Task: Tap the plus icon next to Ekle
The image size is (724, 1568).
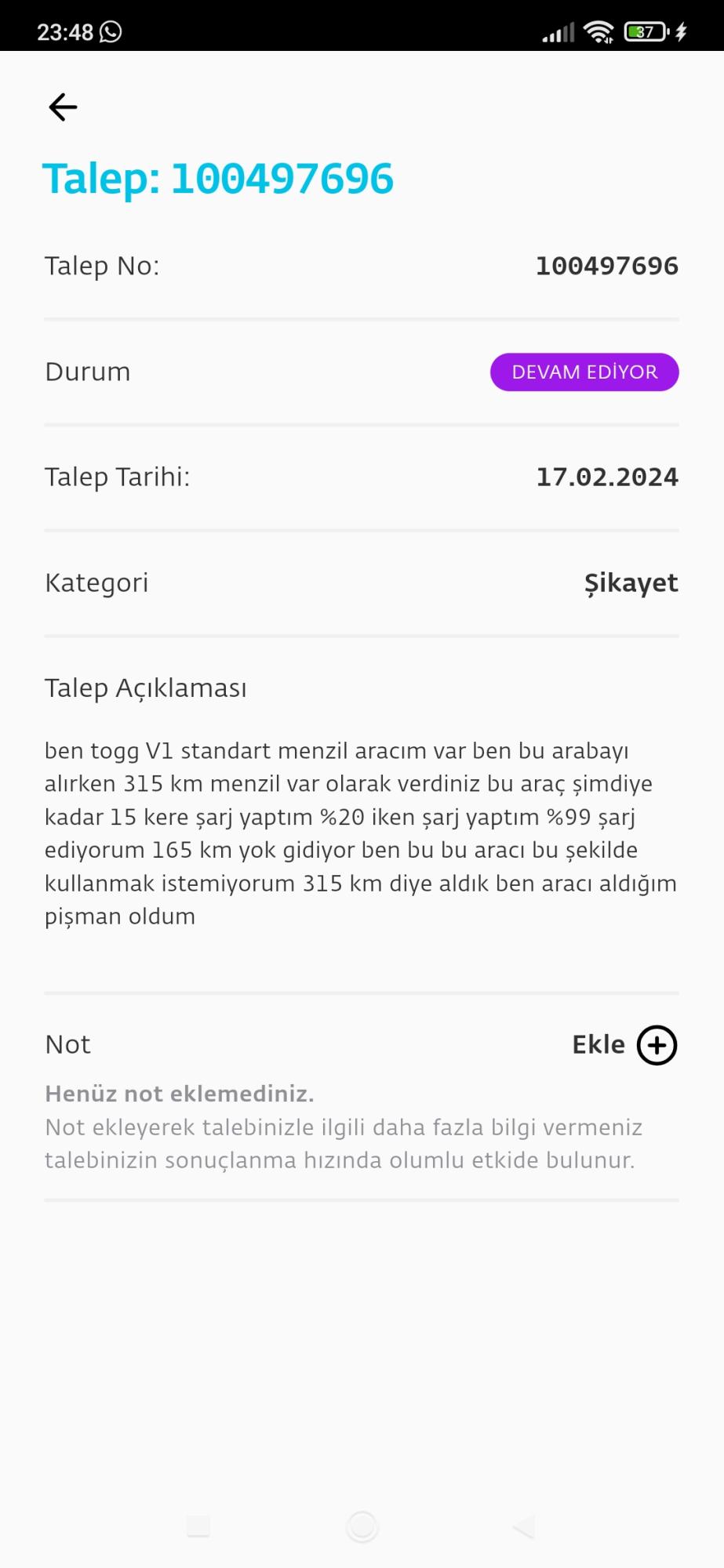Action: 657,1044
